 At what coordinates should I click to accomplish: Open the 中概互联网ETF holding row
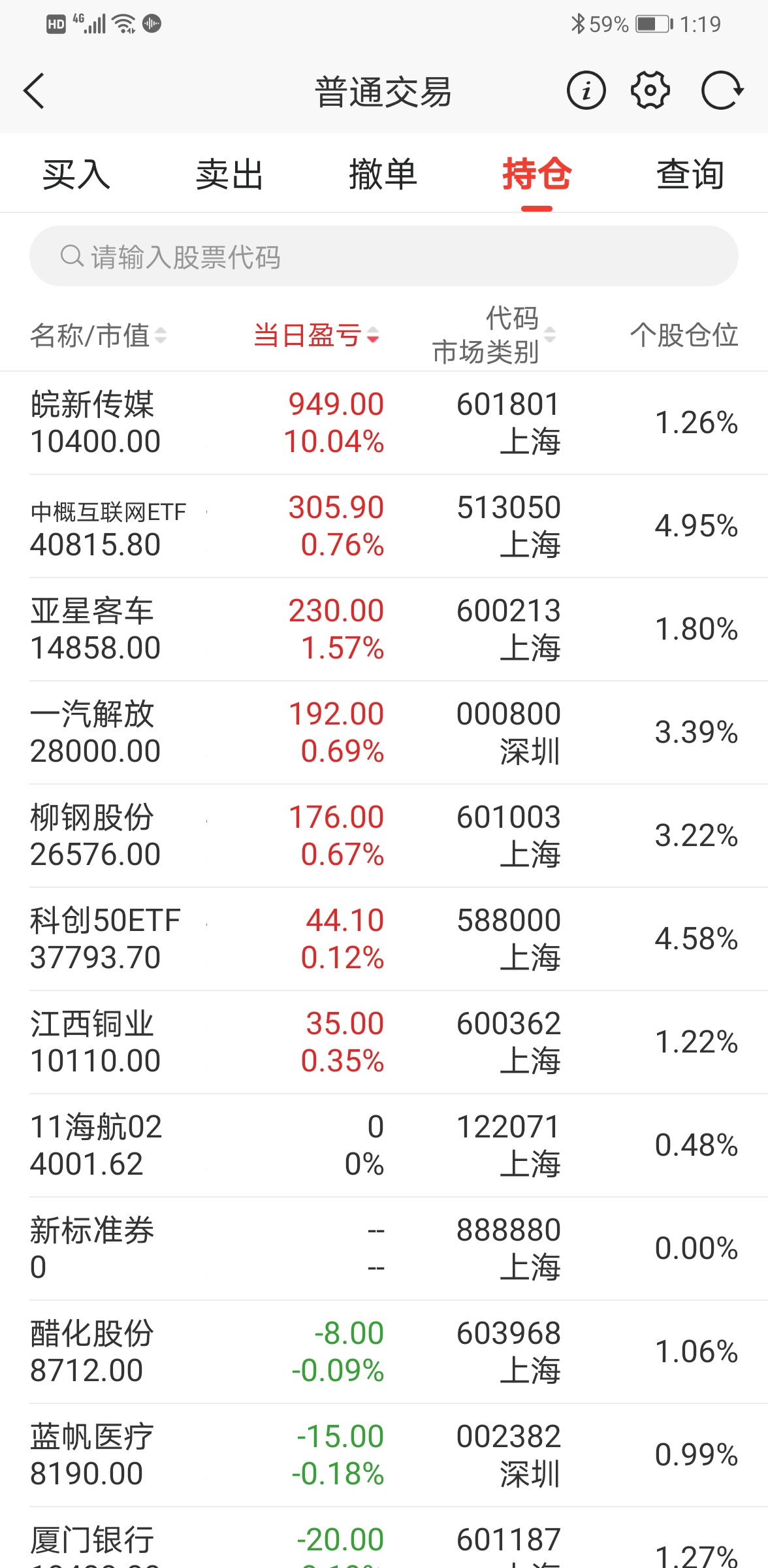(x=384, y=526)
